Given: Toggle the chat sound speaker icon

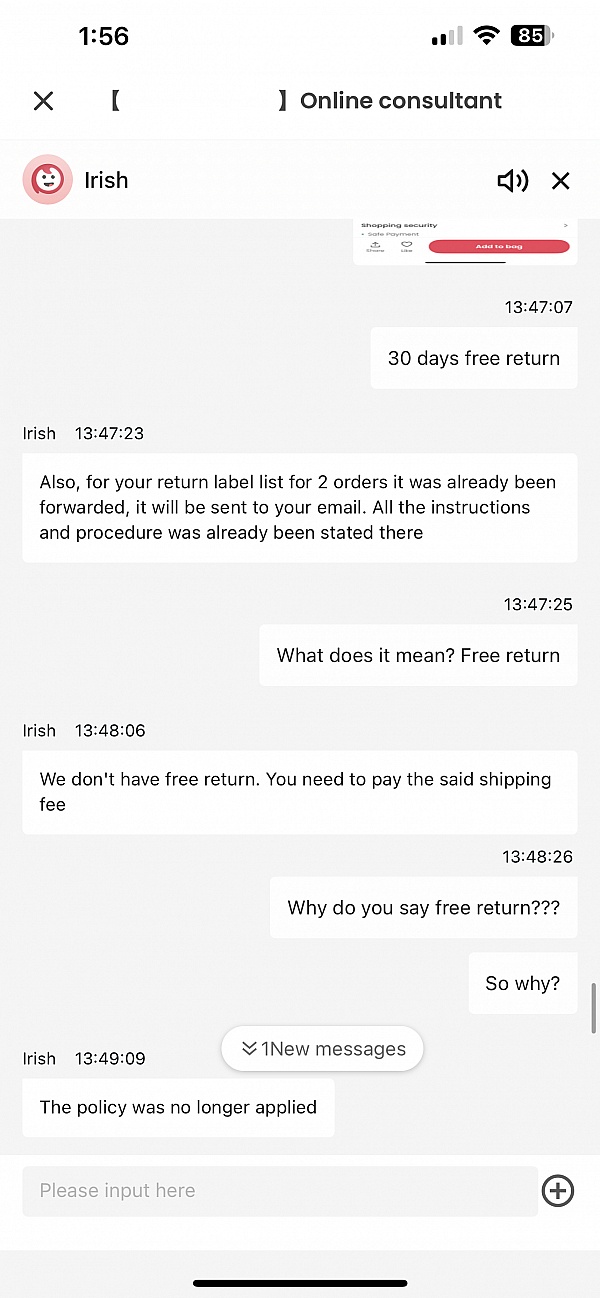Looking at the screenshot, I should tap(512, 181).
